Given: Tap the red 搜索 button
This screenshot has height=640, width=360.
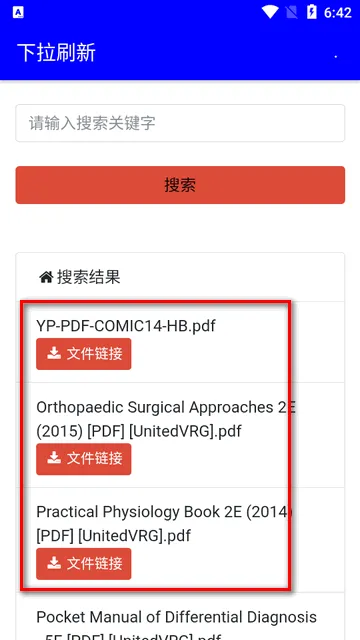Looking at the screenshot, I should [180, 185].
